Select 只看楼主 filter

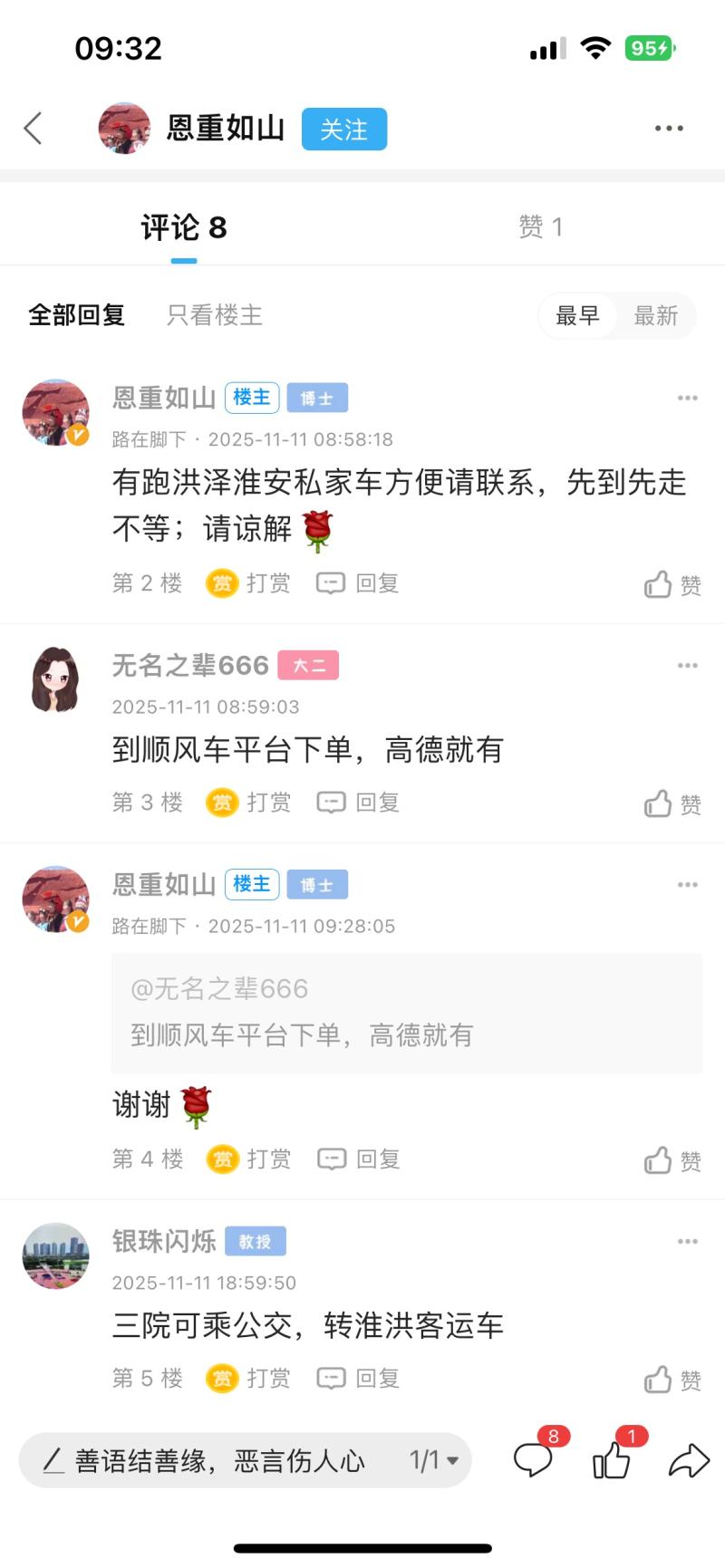coord(214,315)
